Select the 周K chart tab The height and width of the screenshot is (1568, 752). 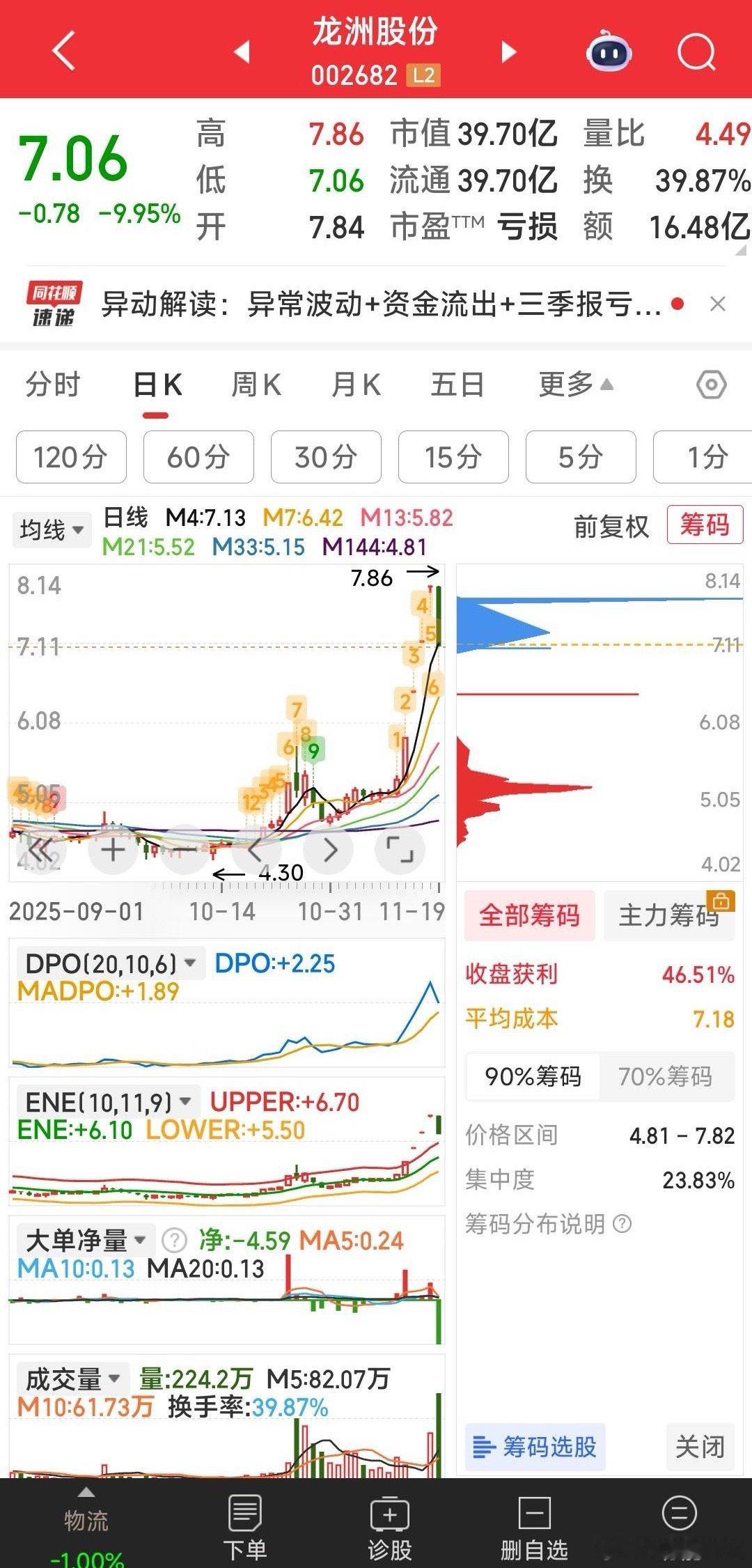click(x=256, y=385)
